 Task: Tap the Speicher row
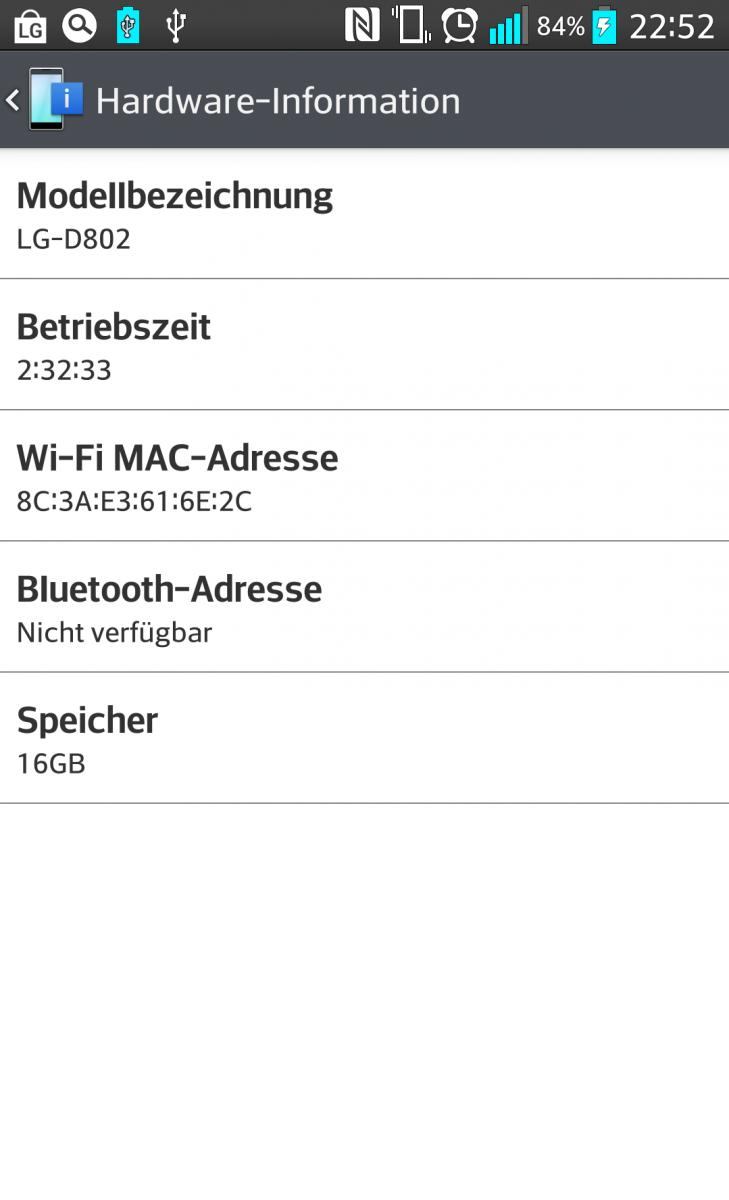point(364,738)
